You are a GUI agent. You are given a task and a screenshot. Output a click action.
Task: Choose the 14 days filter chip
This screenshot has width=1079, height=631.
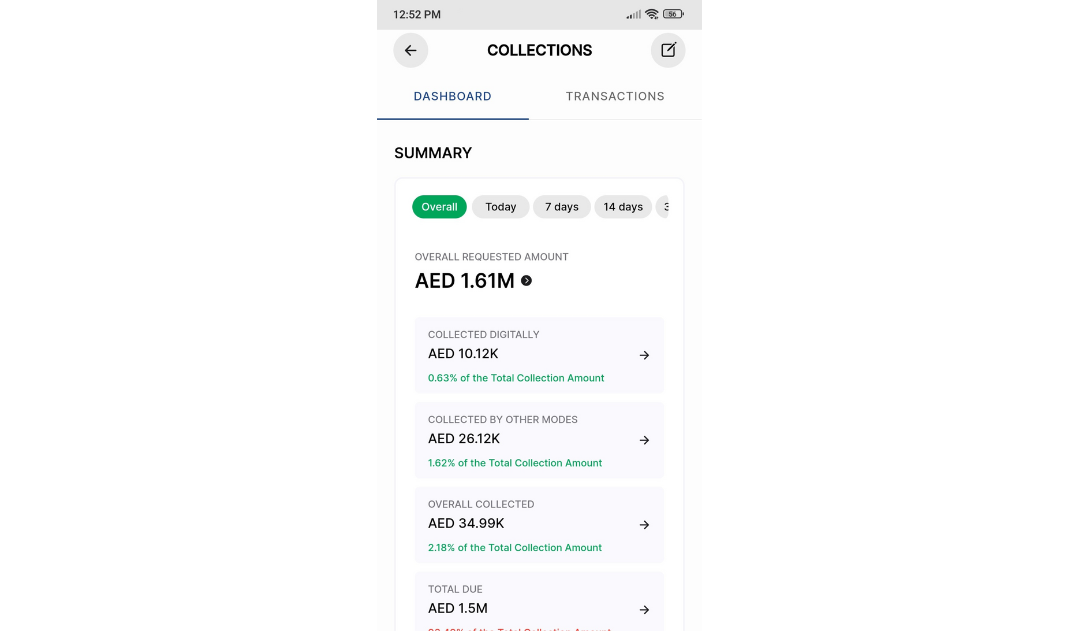point(623,207)
